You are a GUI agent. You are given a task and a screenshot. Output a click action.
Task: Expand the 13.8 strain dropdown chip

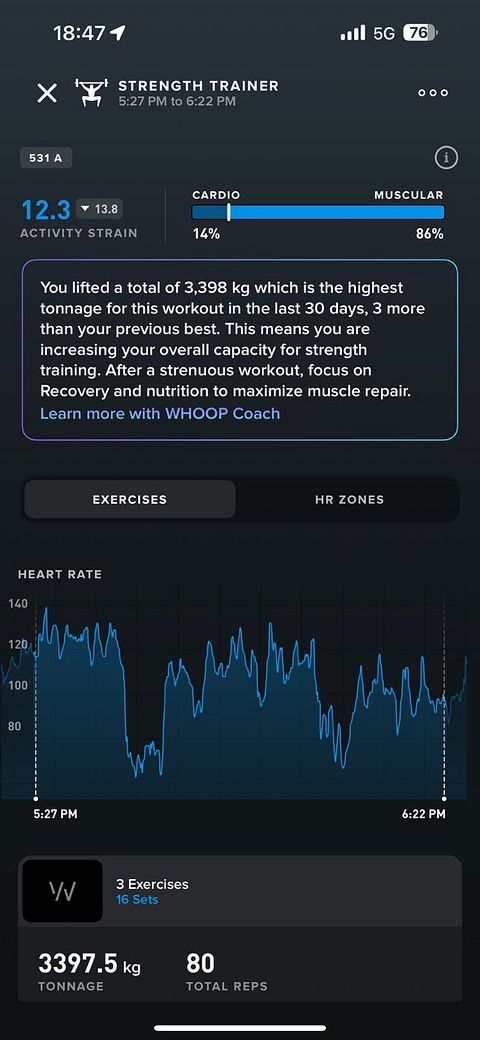pos(99,210)
